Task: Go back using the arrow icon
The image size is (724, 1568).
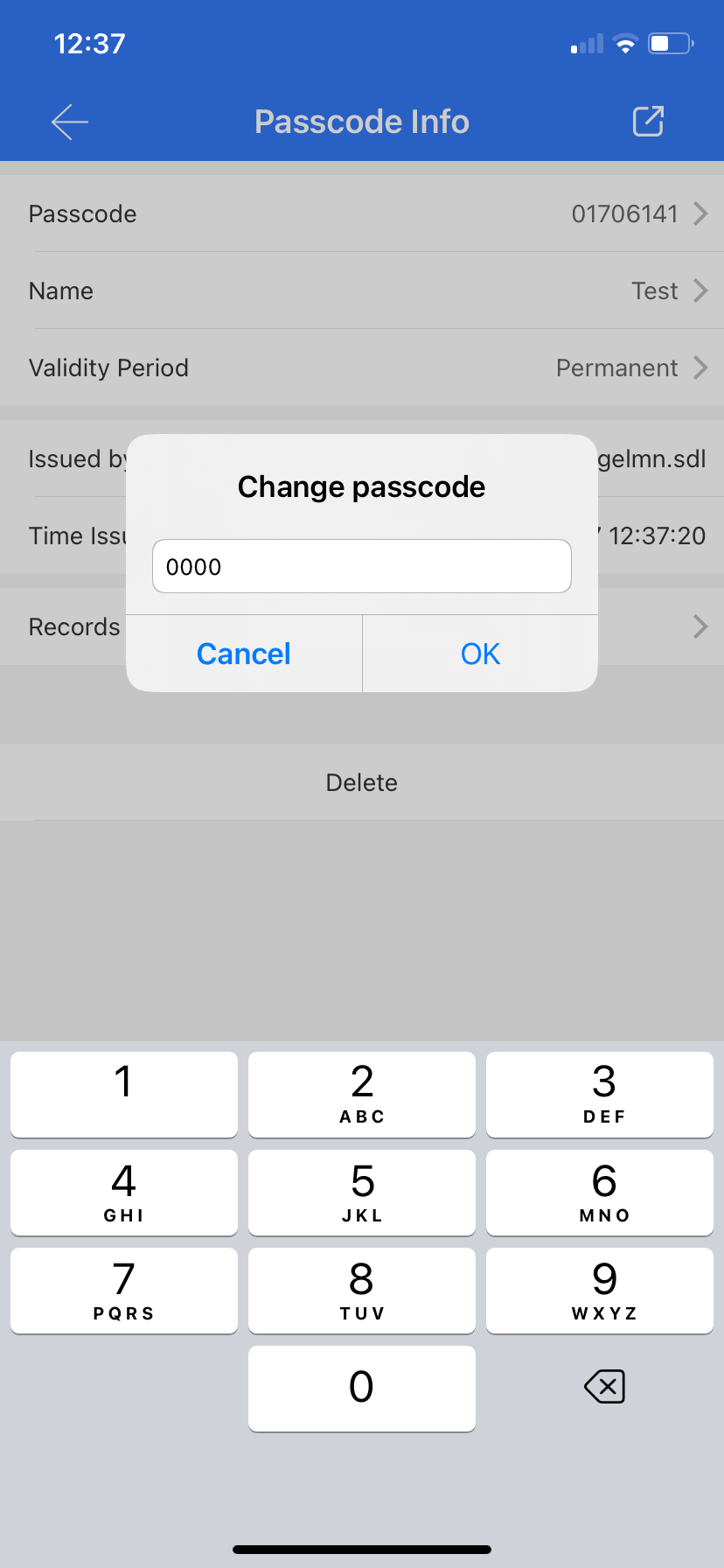Action: (x=70, y=122)
